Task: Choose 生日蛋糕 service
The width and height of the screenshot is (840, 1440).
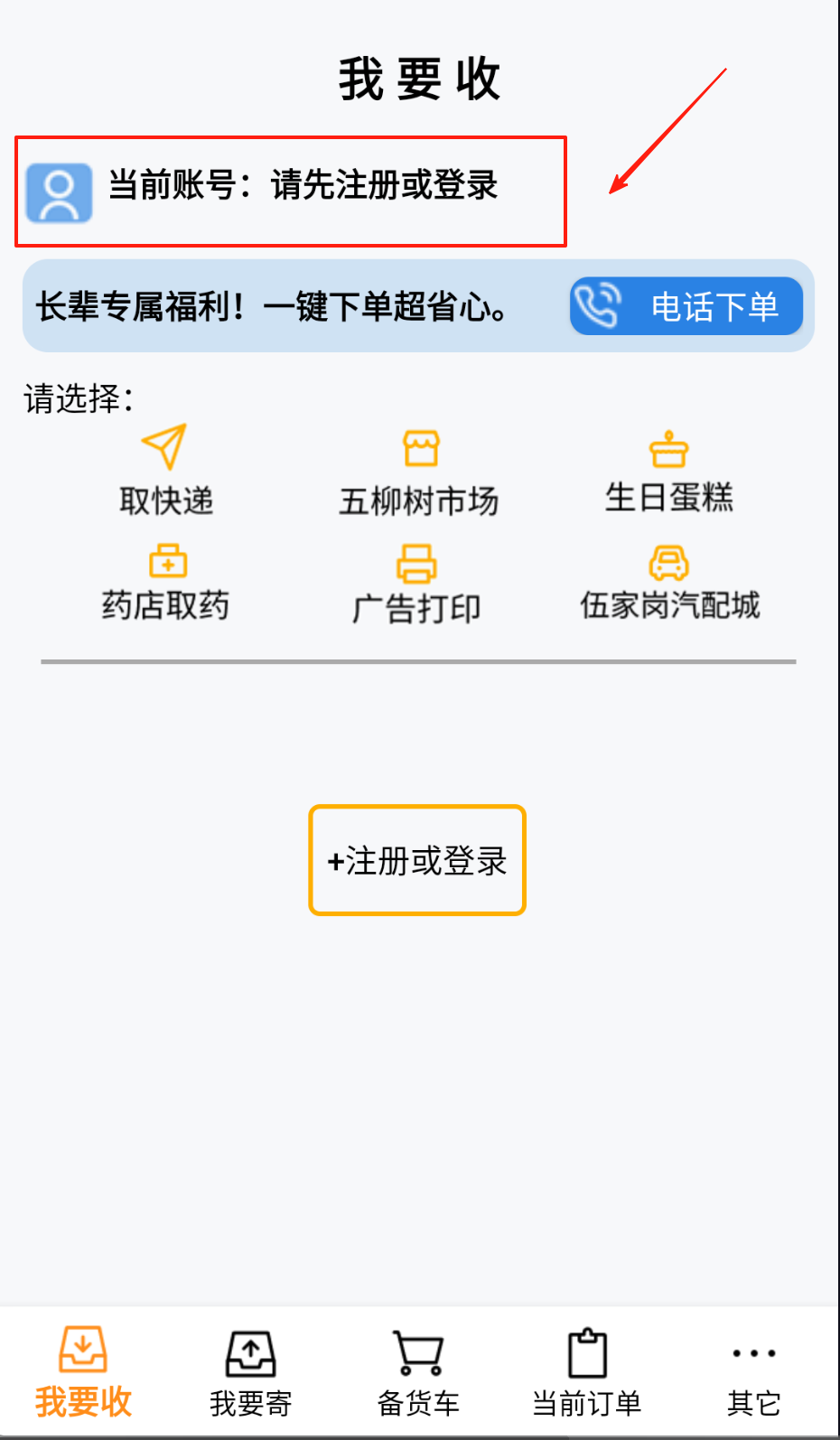Action: [668, 472]
